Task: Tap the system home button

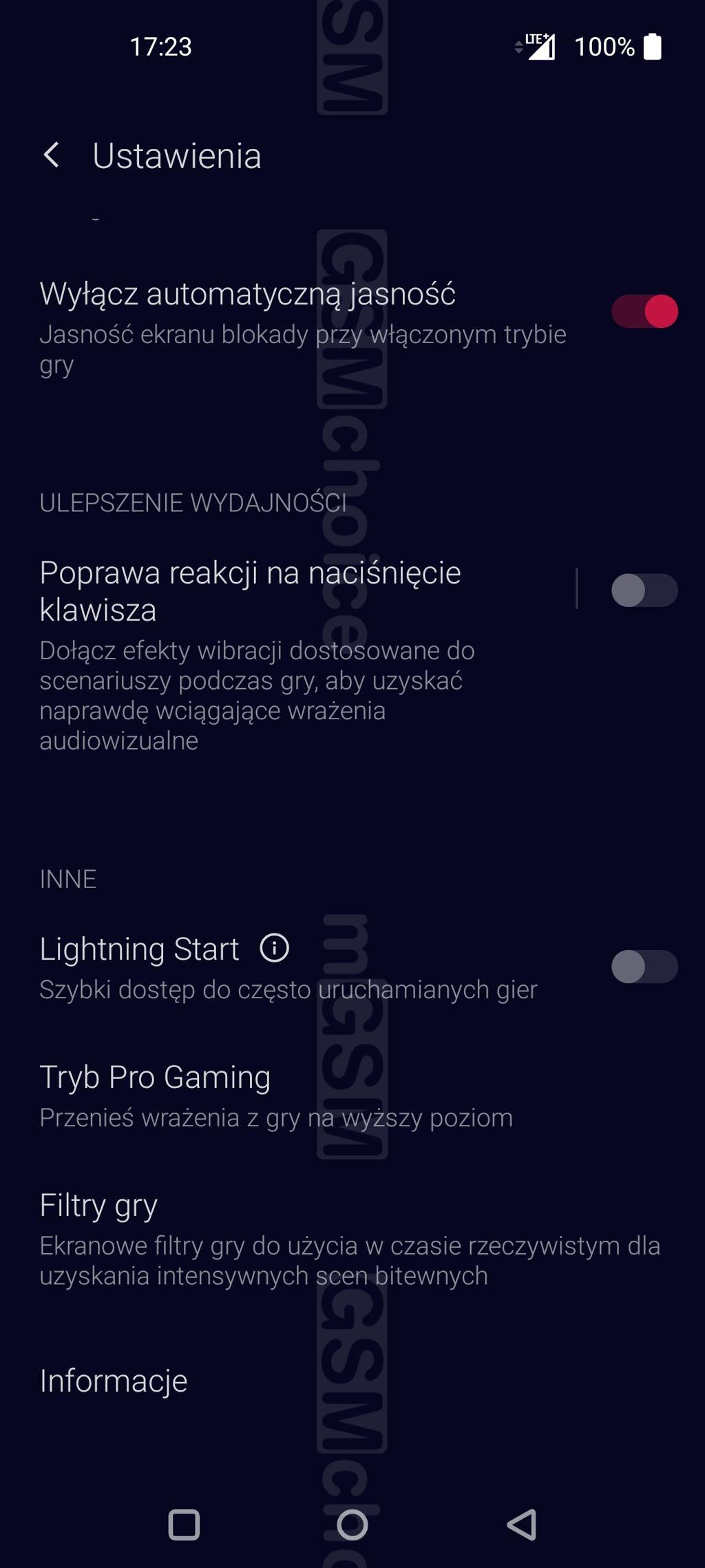Action: click(x=352, y=1525)
